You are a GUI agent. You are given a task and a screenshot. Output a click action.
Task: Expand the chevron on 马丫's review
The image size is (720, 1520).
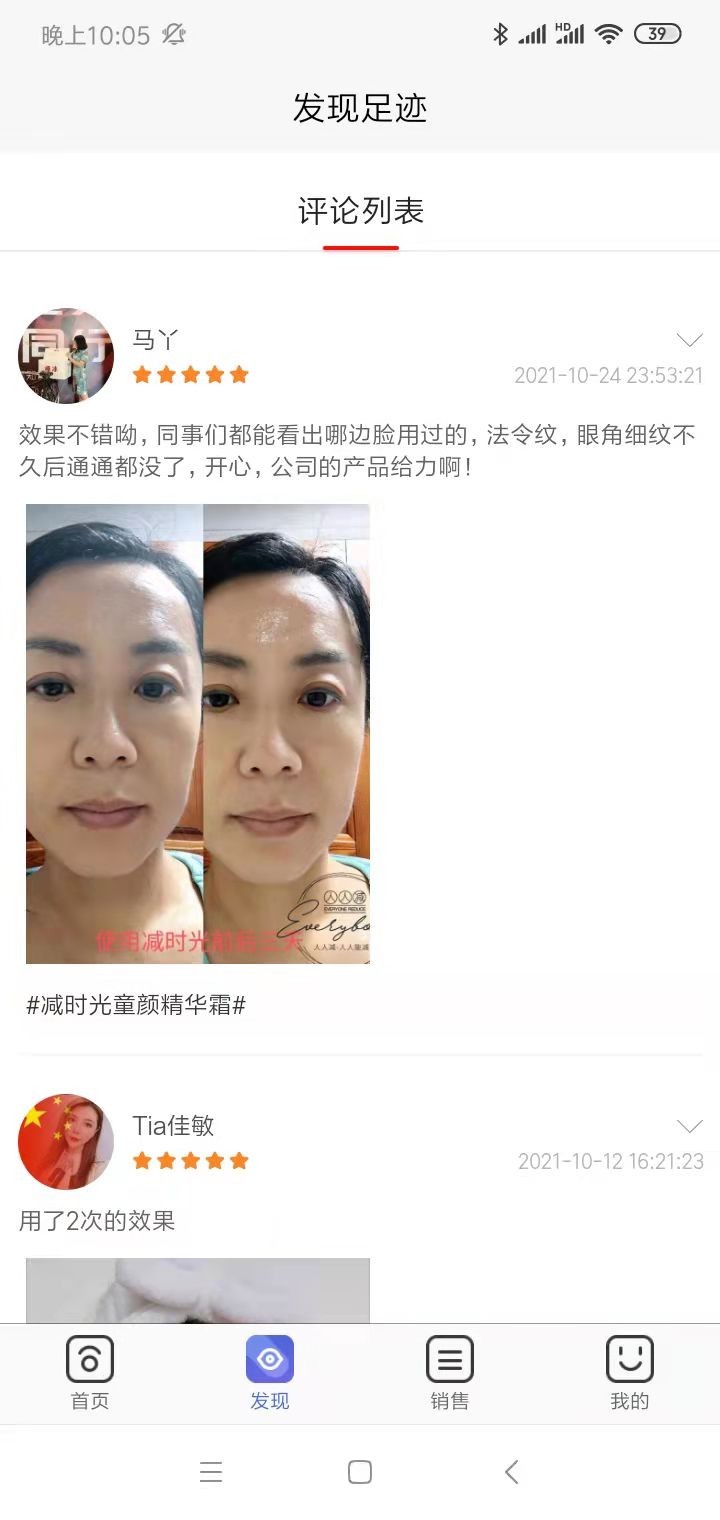(x=689, y=340)
